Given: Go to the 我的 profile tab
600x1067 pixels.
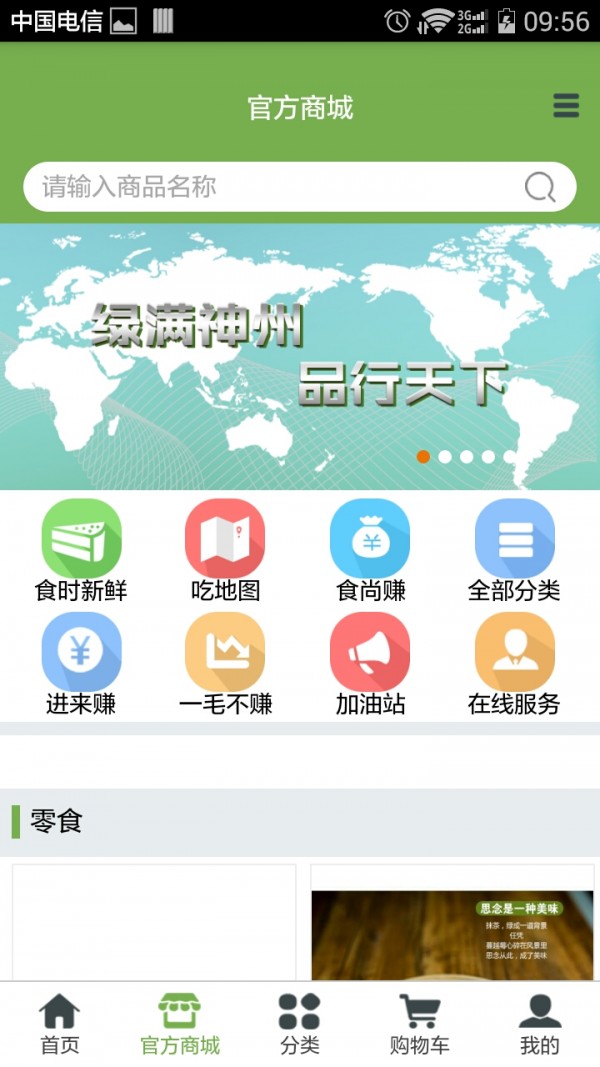Looking at the screenshot, I should [540, 1025].
